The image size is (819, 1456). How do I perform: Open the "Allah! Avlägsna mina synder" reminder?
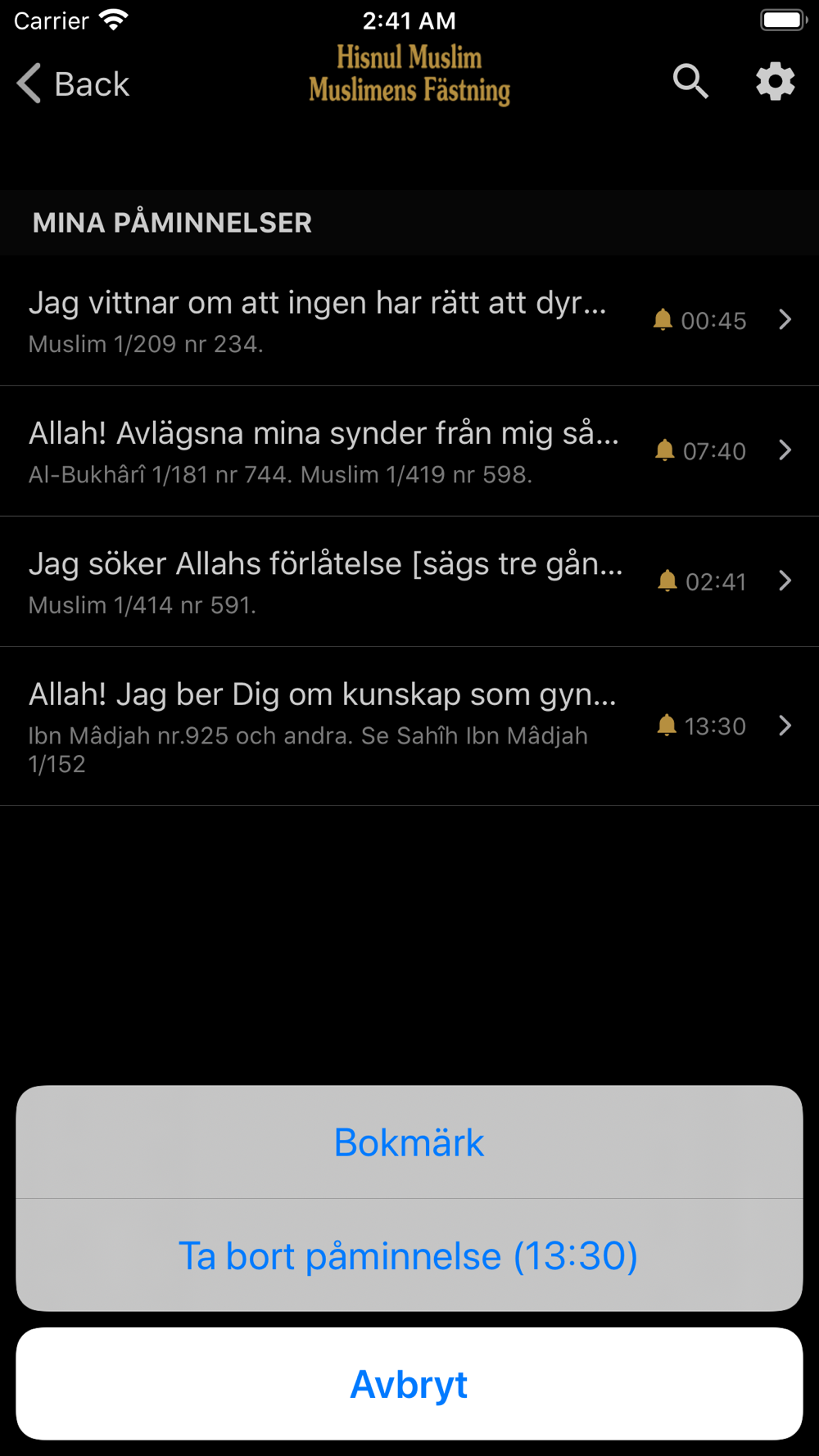click(409, 451)
